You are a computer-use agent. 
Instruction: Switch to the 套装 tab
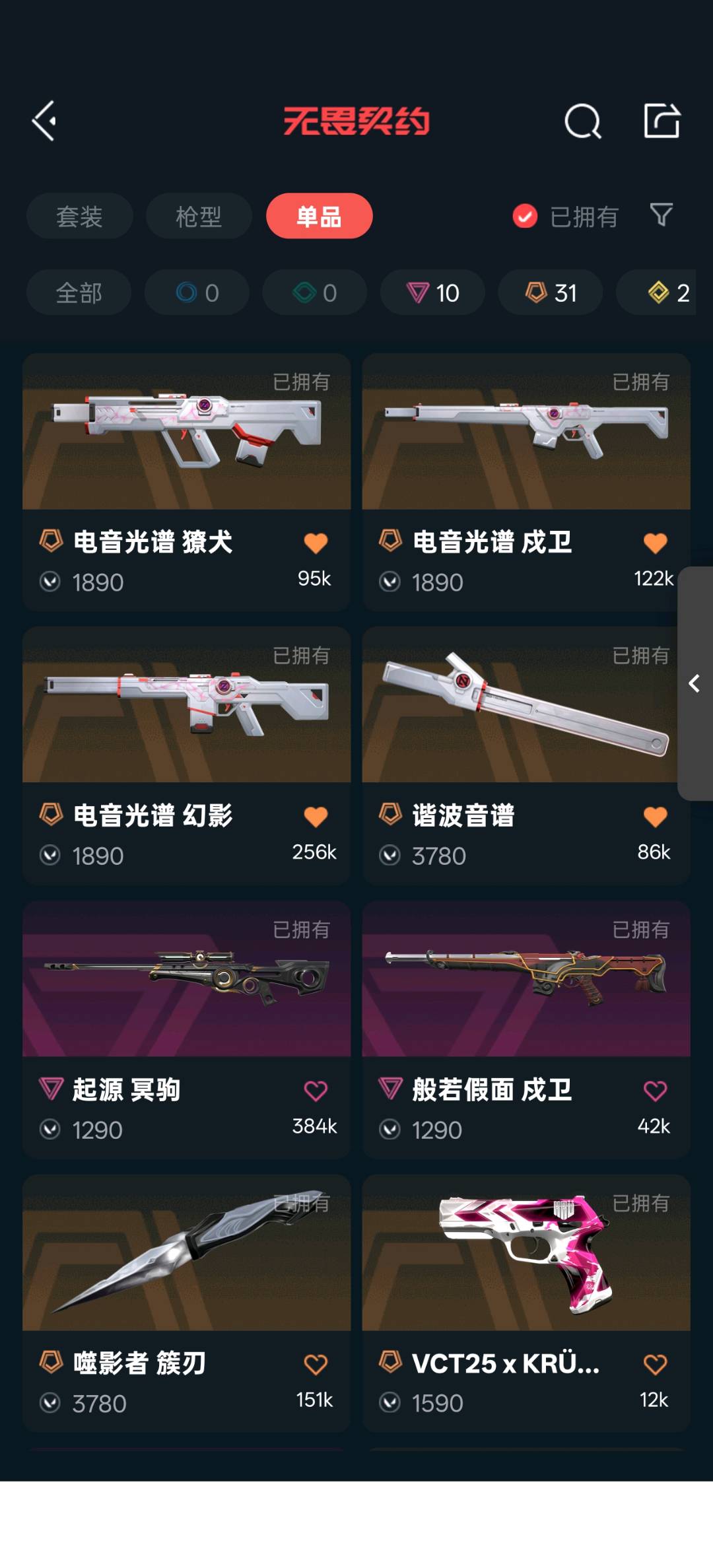pos(79,216)
